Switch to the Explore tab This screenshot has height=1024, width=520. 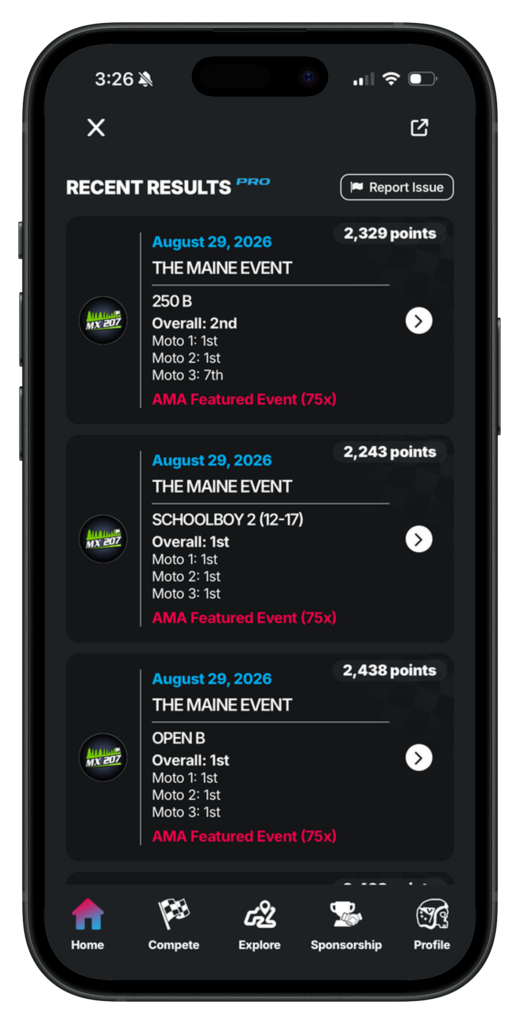click(x=259, y=924)
